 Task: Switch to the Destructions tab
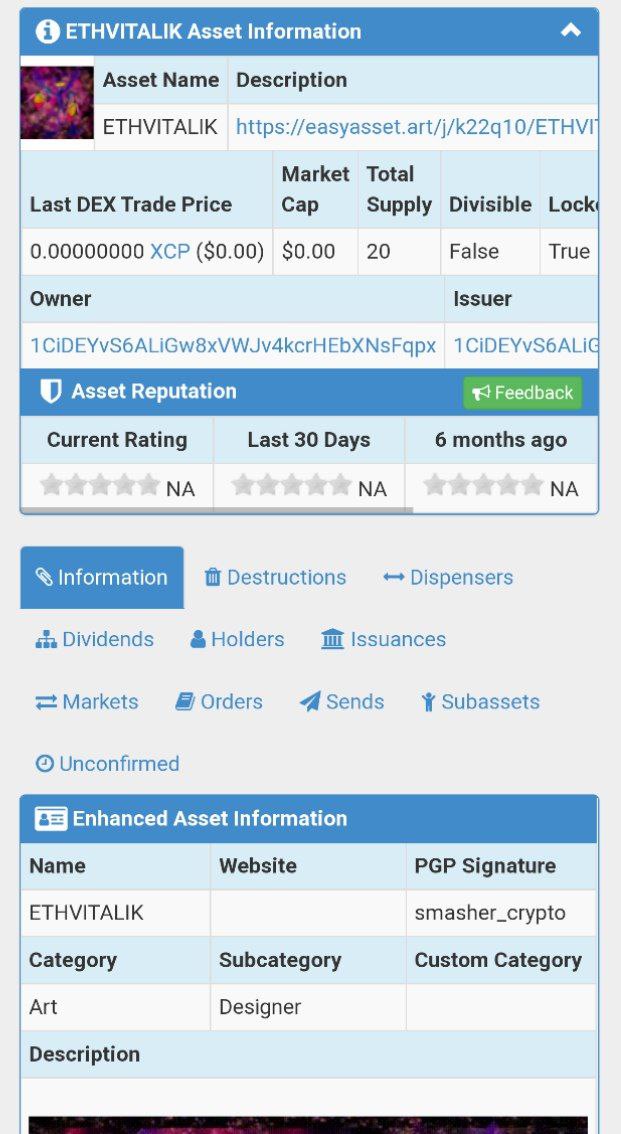click(275, 577)
